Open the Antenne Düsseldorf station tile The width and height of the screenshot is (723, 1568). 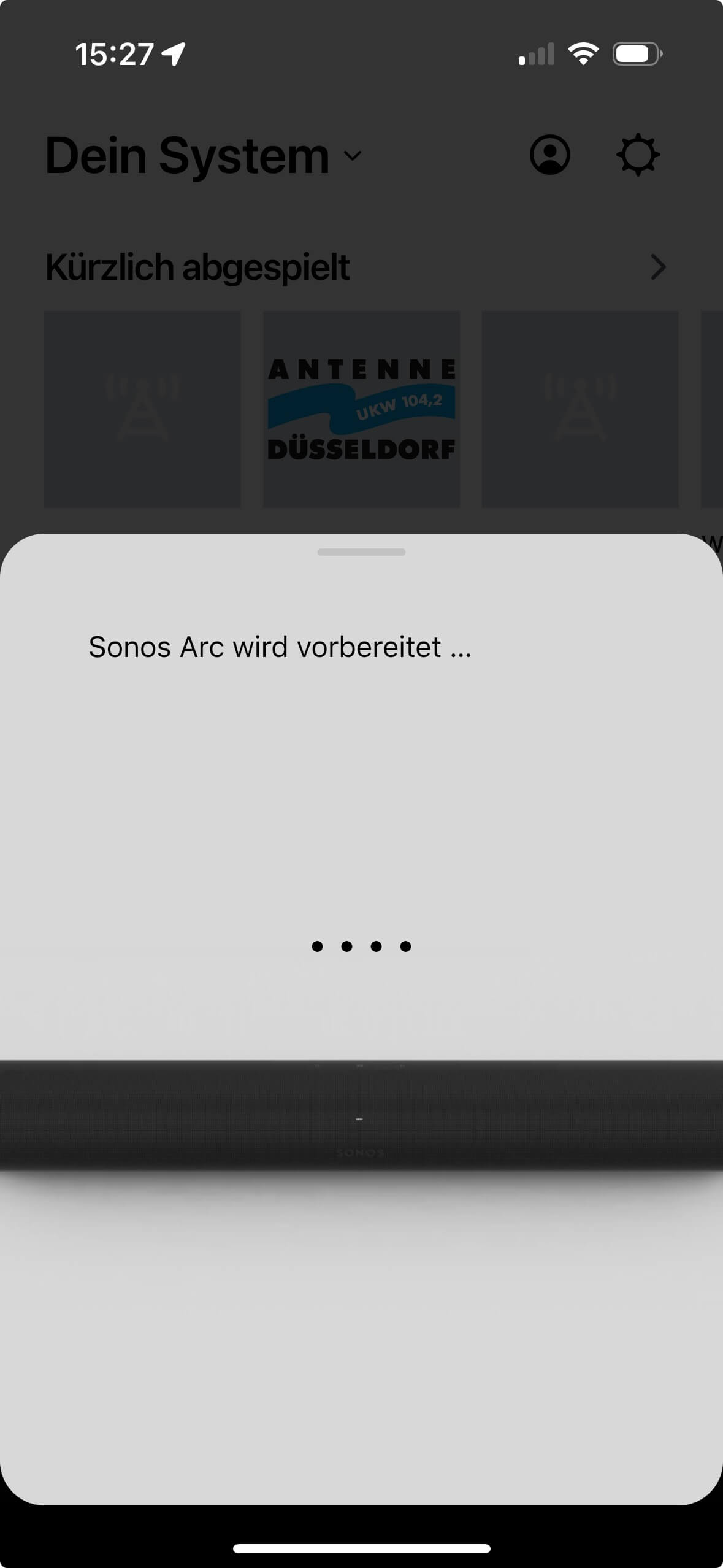[x=361, y=409]
